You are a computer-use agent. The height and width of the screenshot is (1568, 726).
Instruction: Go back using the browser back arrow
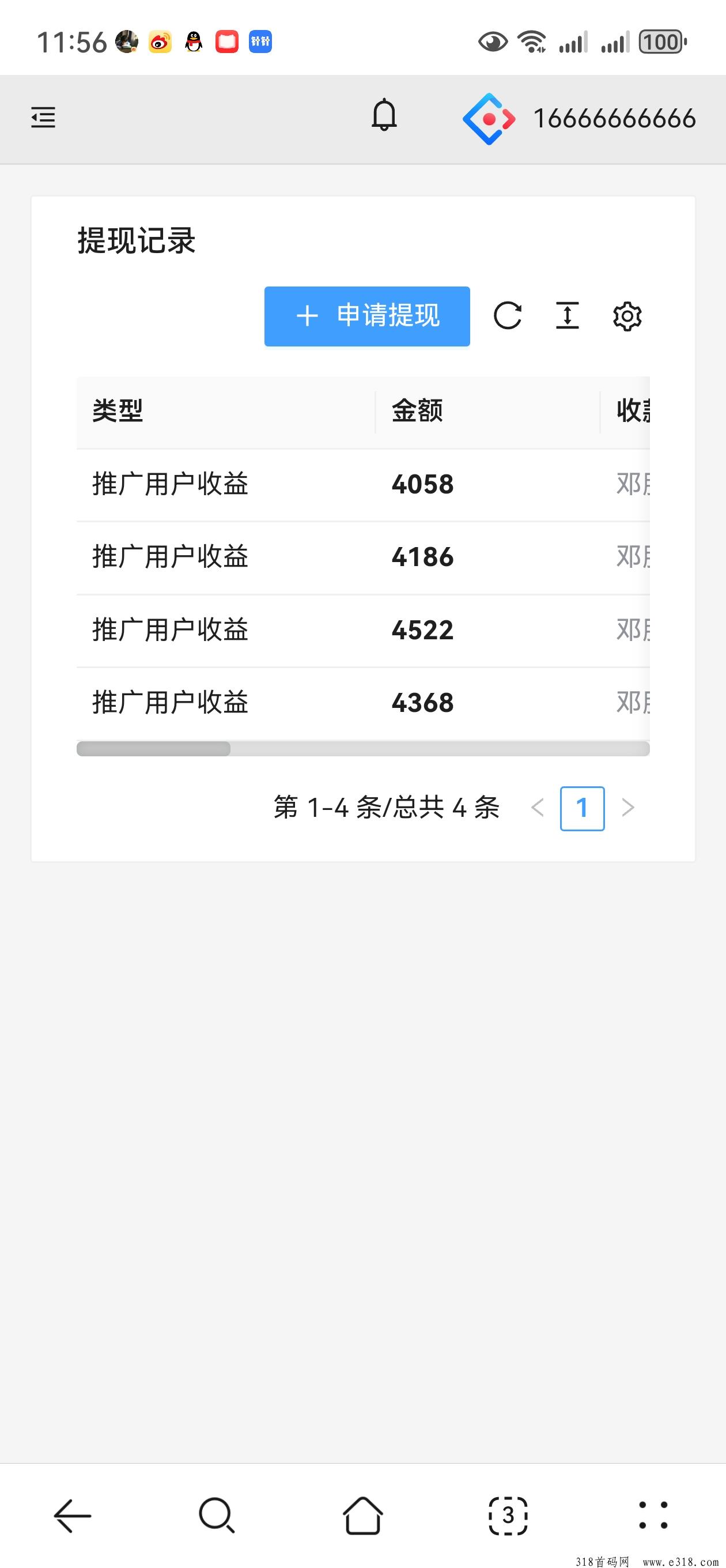pyautogui.click(x=73, y=1516)
